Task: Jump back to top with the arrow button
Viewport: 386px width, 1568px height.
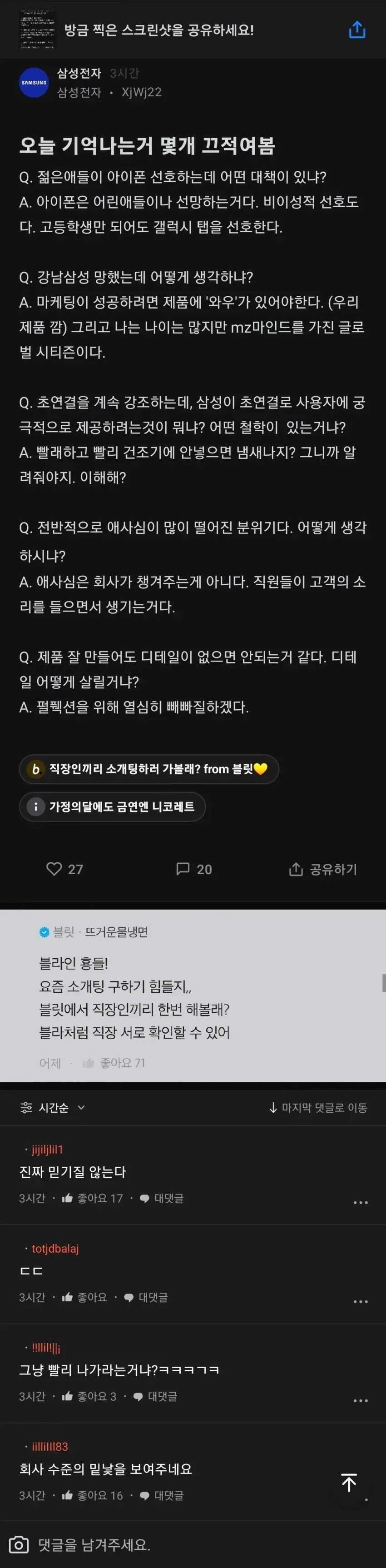Action: (x=349, y=1483)
